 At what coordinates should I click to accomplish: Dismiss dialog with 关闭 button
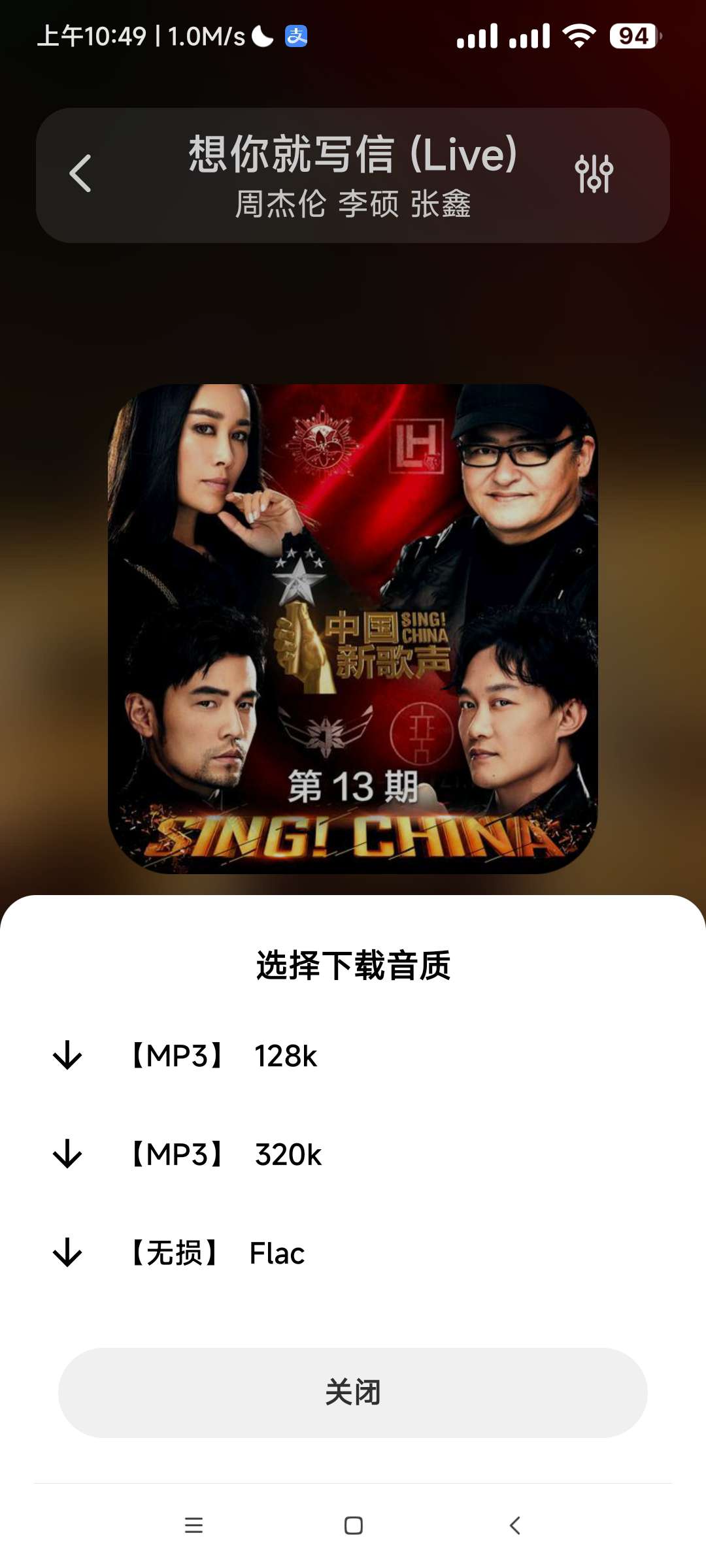click(353, 1392)
